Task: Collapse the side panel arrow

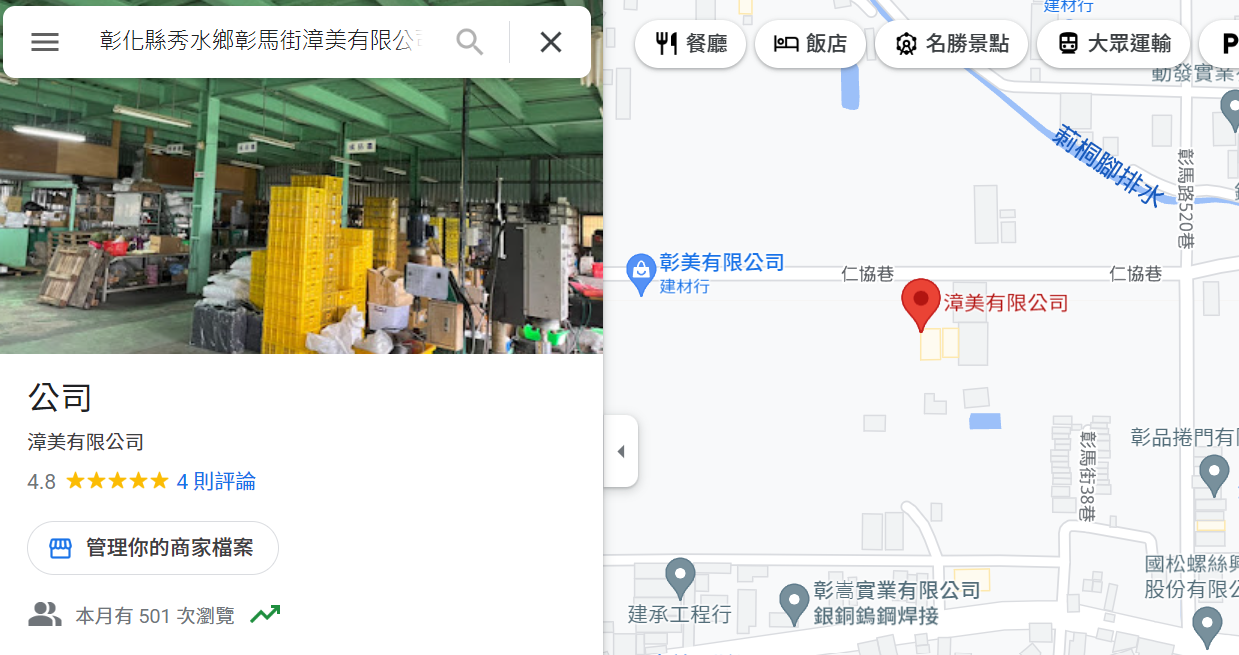Action: [621, 451]
